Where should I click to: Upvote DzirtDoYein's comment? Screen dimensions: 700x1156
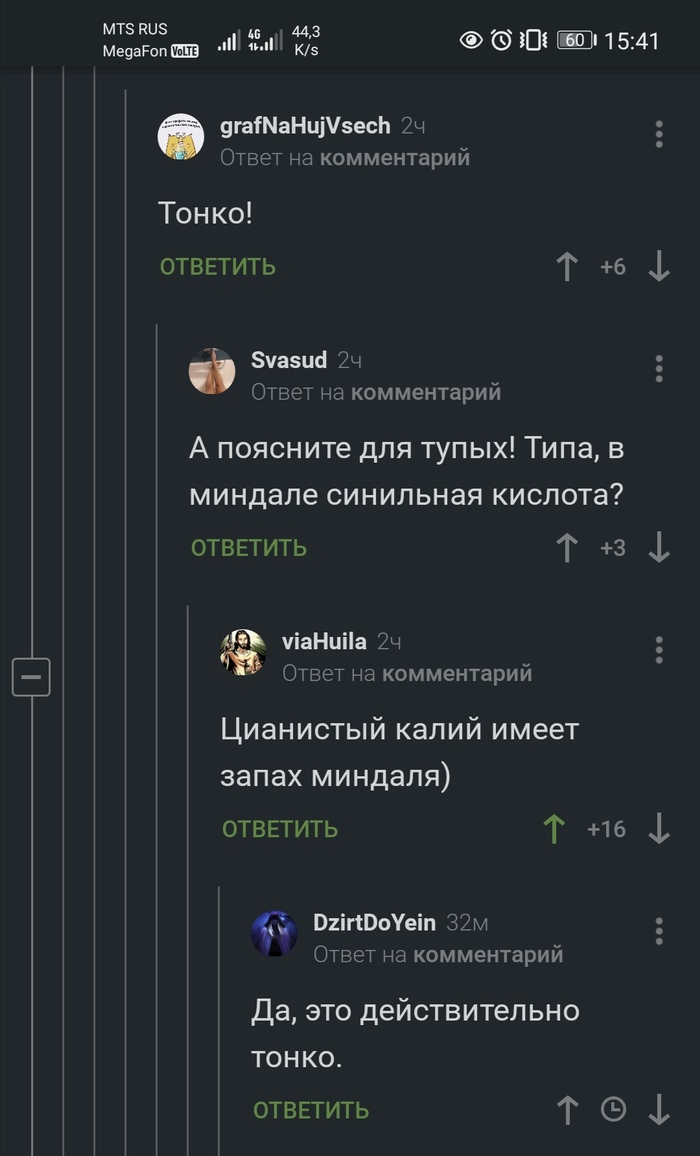click(567, 1110)
